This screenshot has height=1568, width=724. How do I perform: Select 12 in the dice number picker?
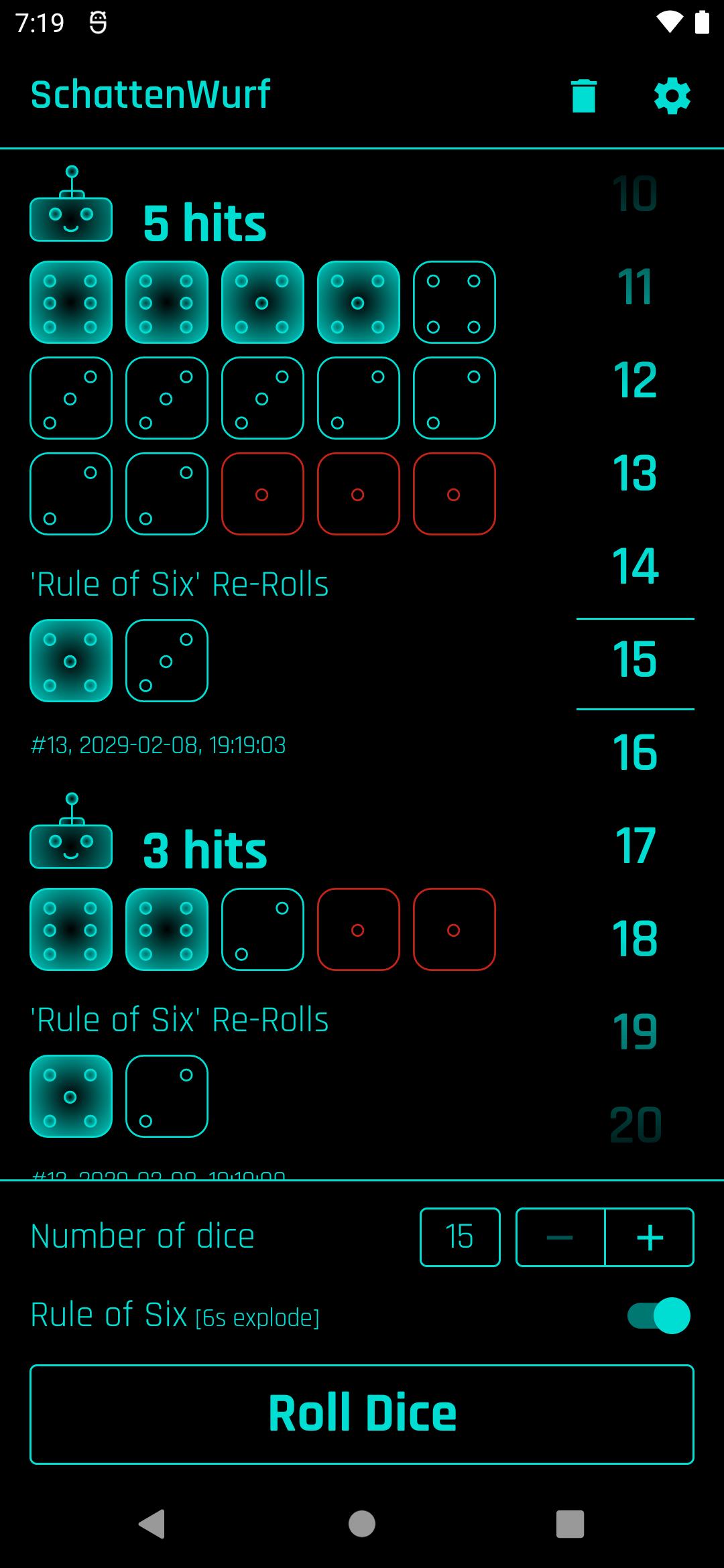tap(635, 380)
